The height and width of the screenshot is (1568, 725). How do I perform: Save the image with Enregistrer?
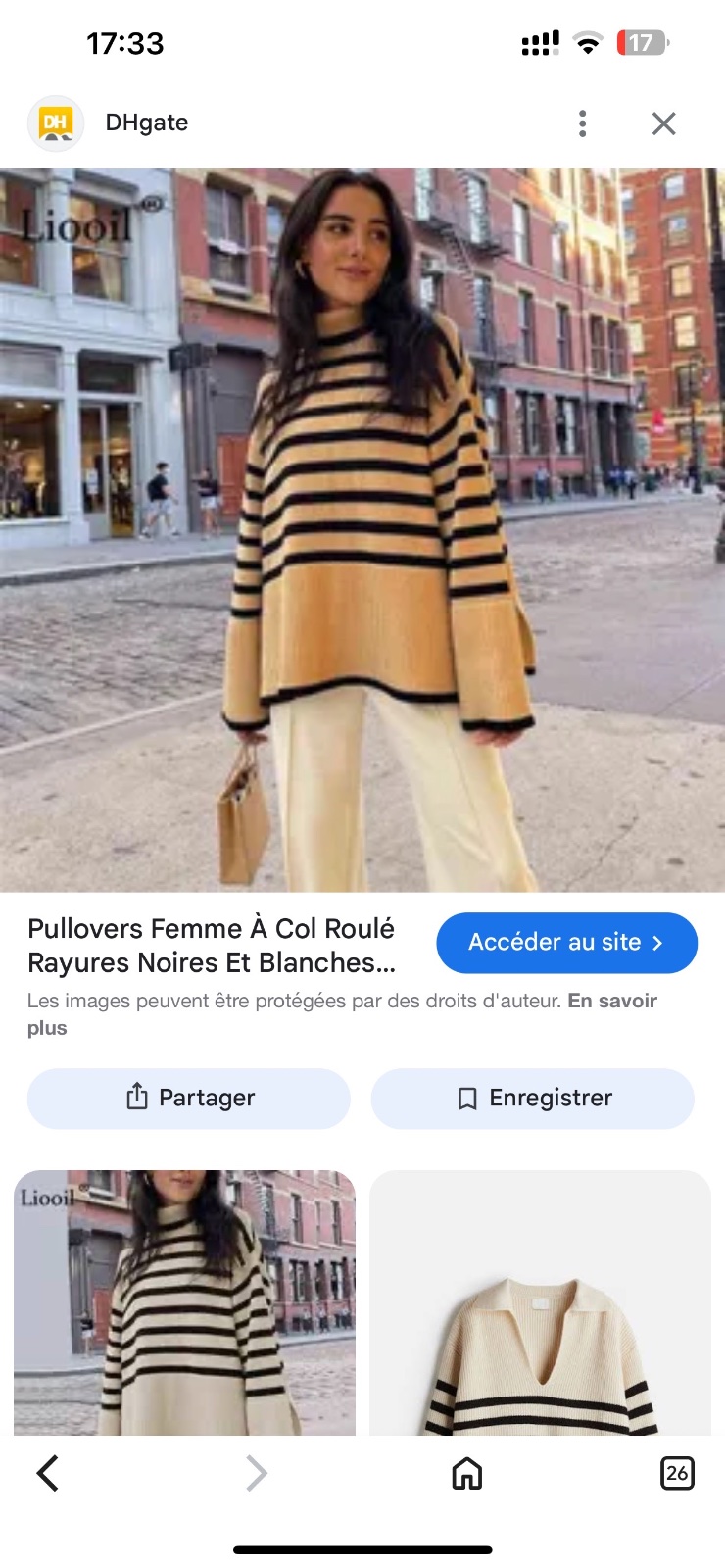click(533, 1098)
